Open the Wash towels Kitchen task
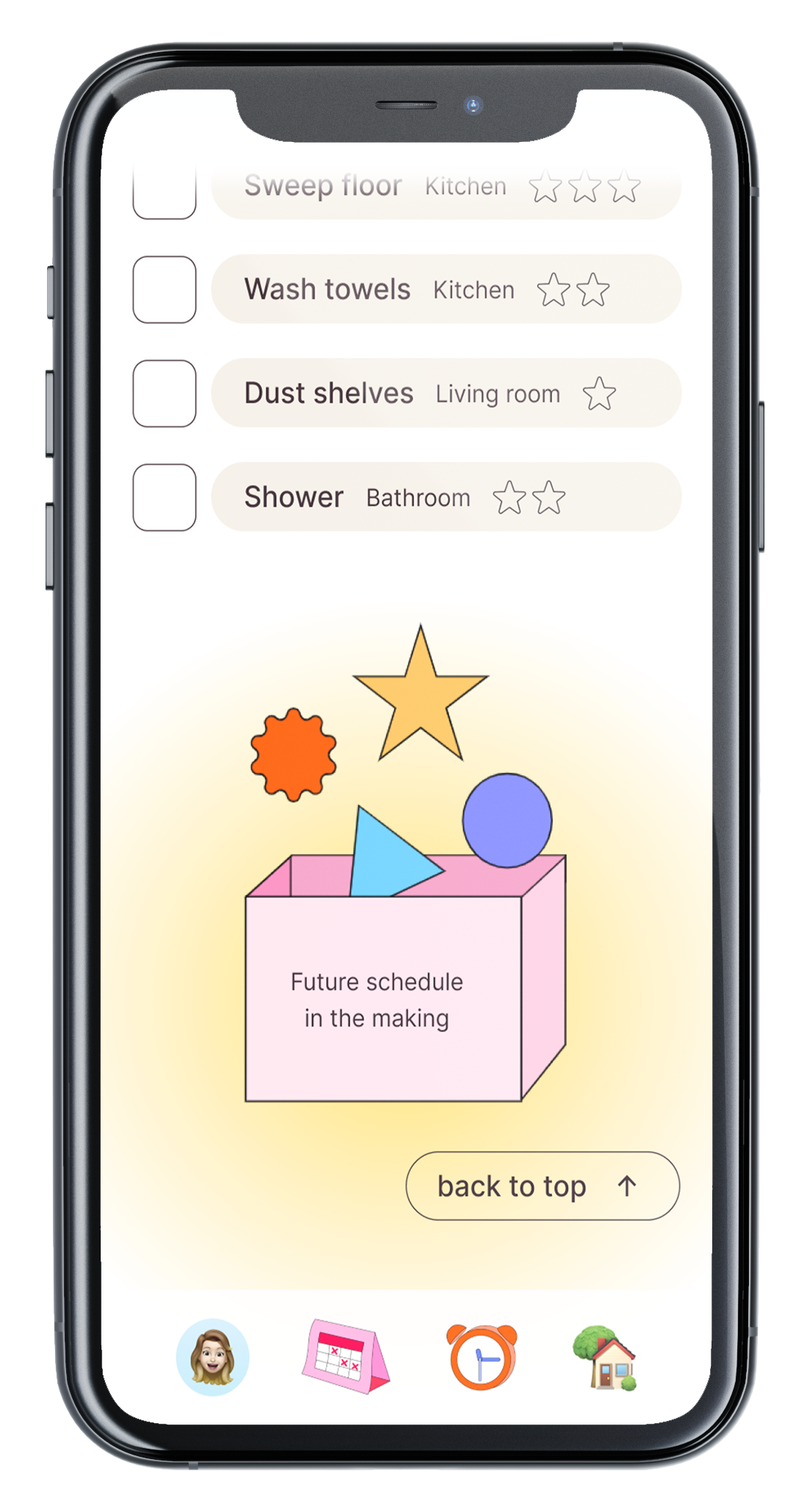The image size is (810, 1512). tap(445, 289)
